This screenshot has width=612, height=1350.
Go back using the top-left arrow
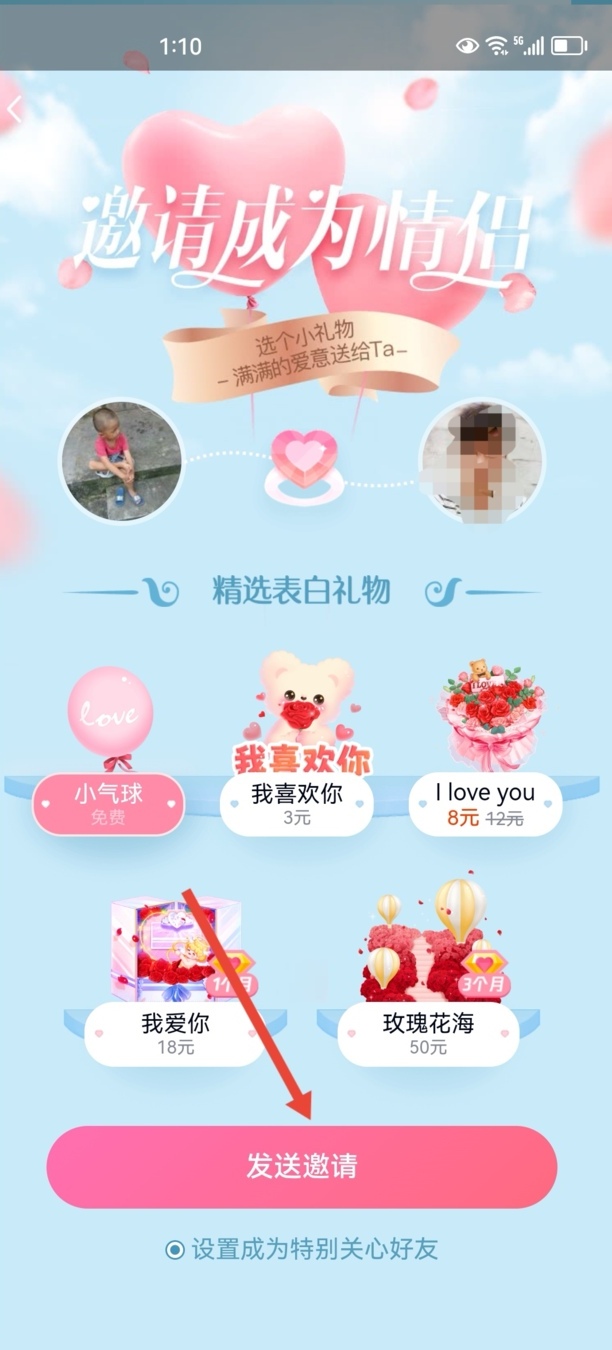[x=14, y=110]
